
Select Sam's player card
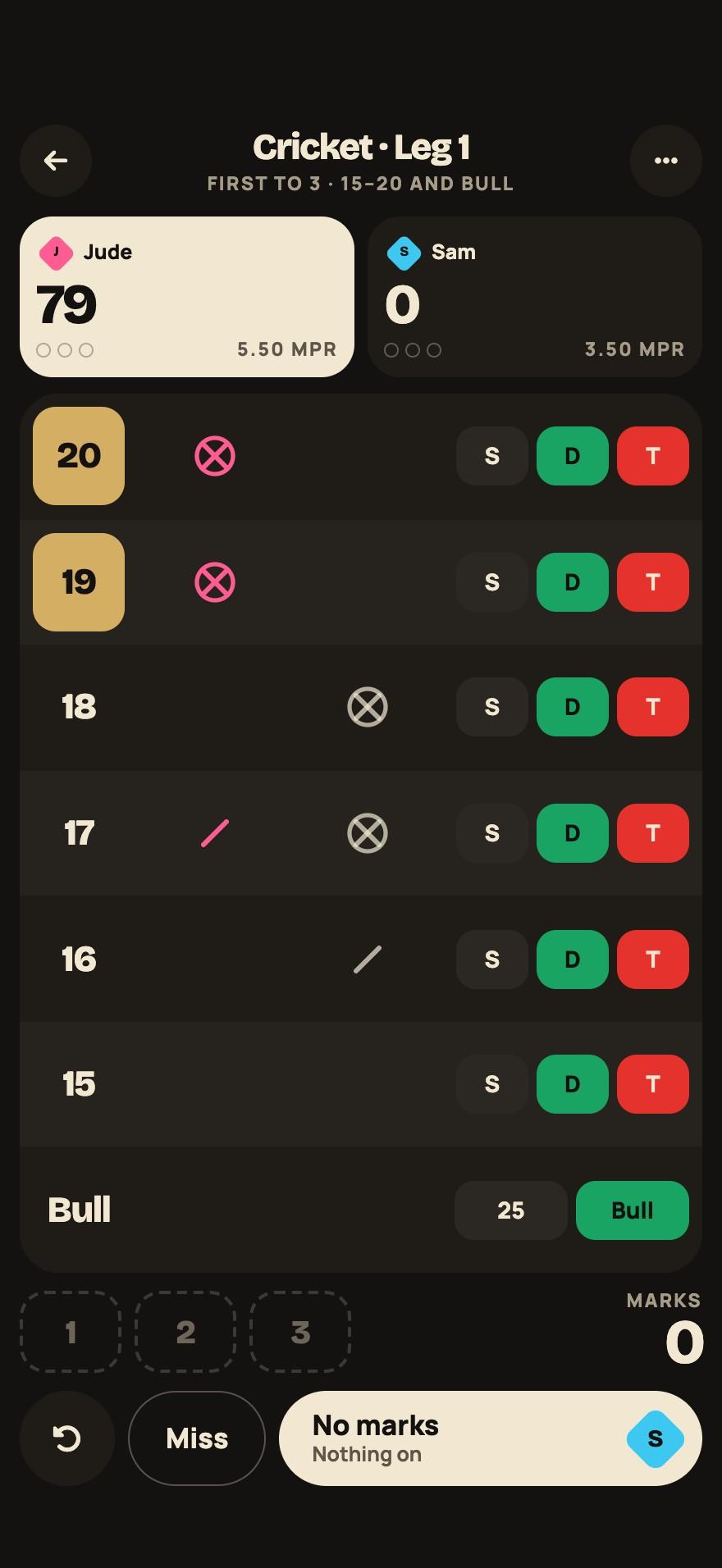pos(535,297)
